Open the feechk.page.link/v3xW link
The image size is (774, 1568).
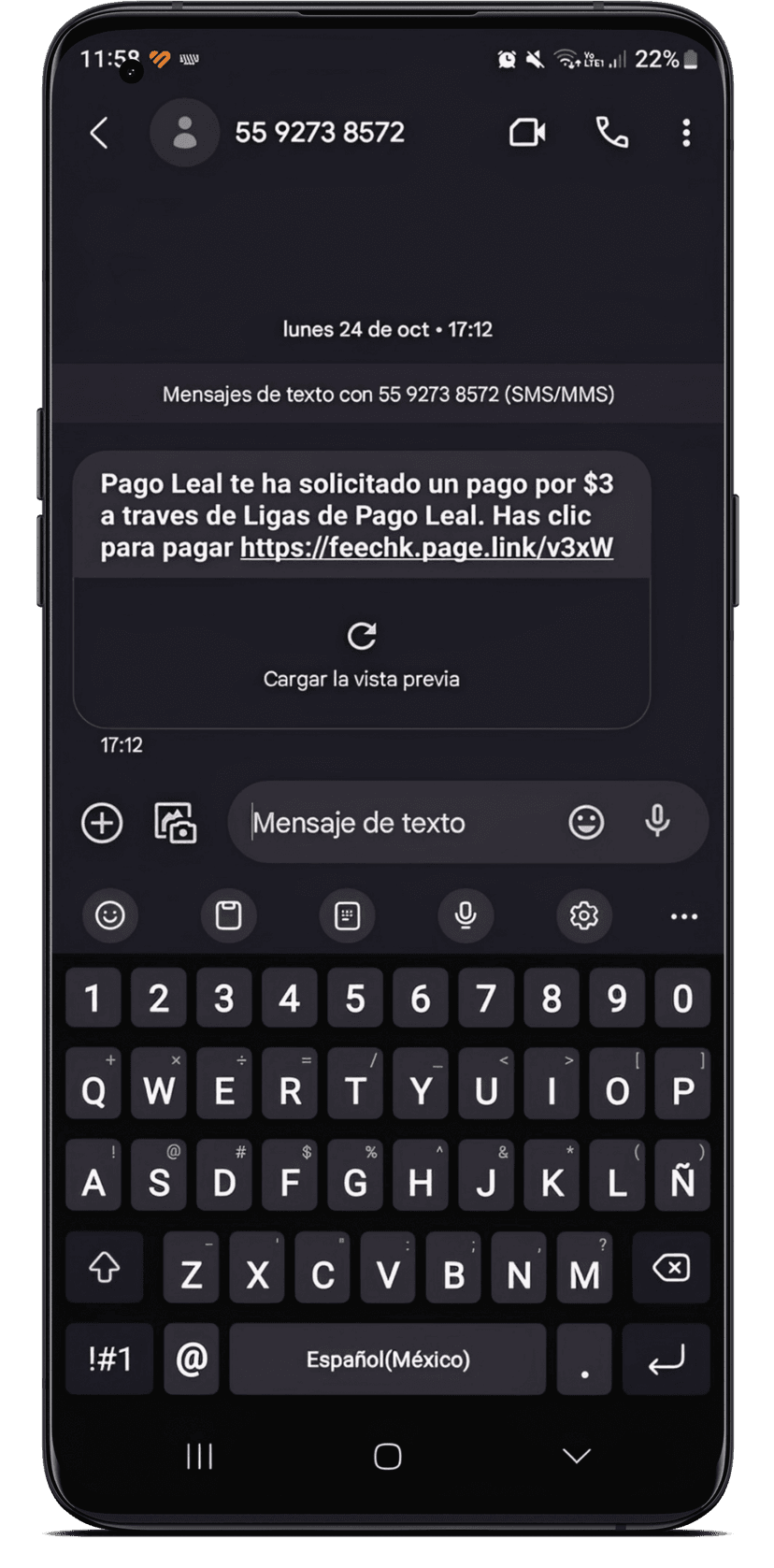[x=426, y=547]
